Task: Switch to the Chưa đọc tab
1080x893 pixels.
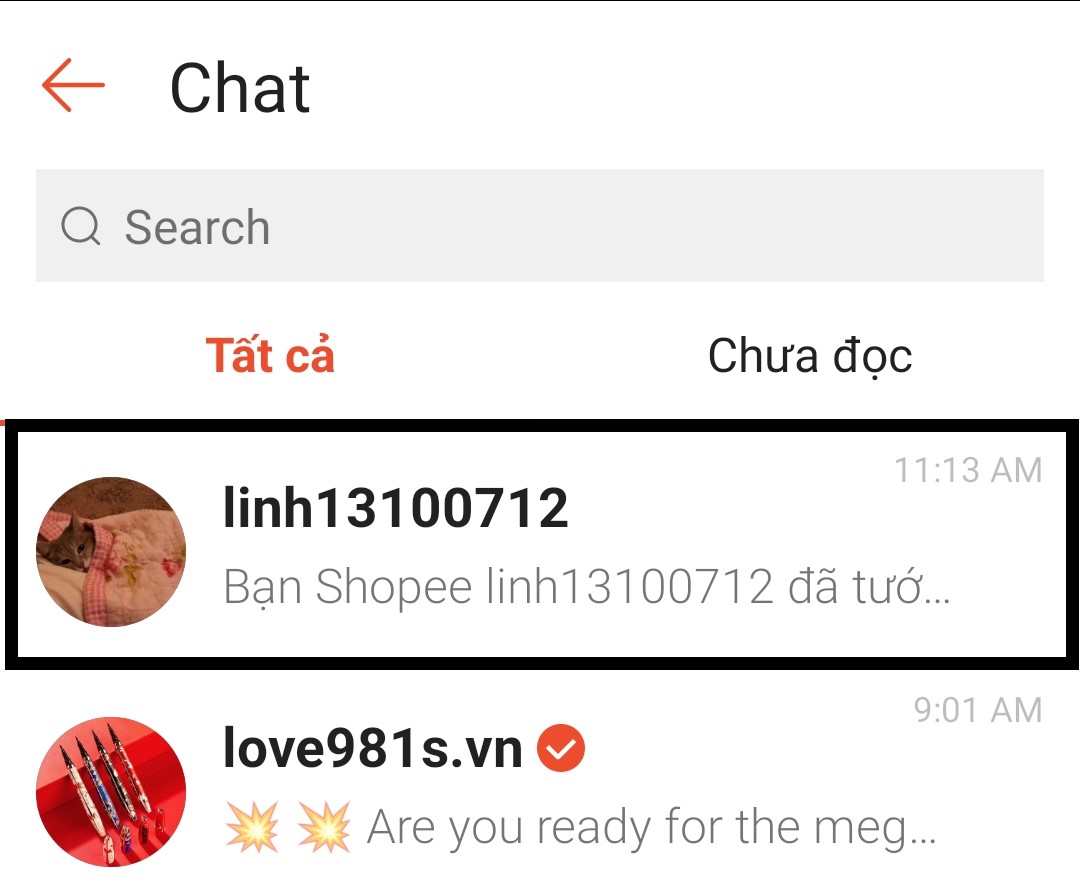Action: [x=810, y=356]
